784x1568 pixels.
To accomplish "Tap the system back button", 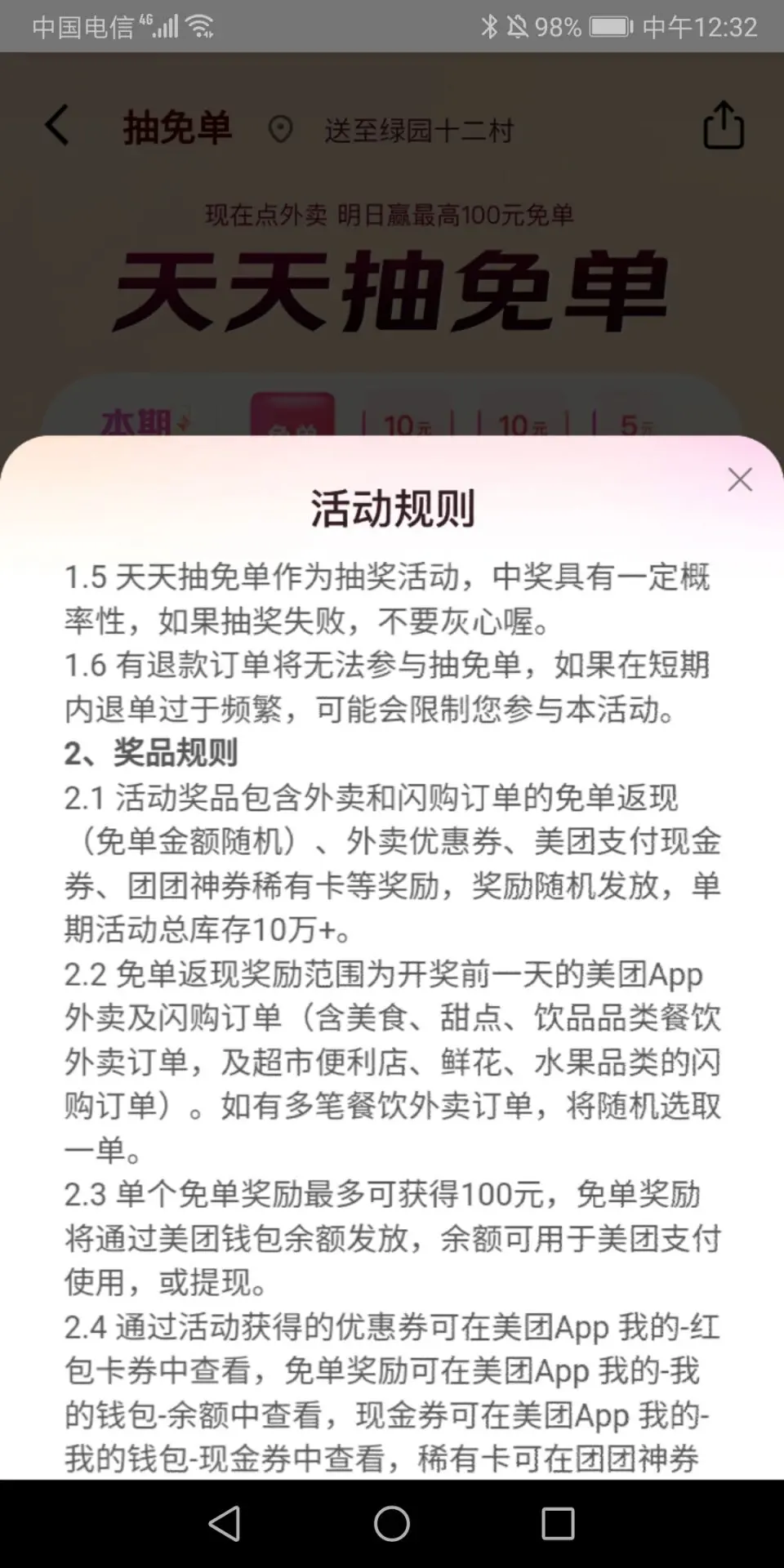I will (x=225, y=1523).
